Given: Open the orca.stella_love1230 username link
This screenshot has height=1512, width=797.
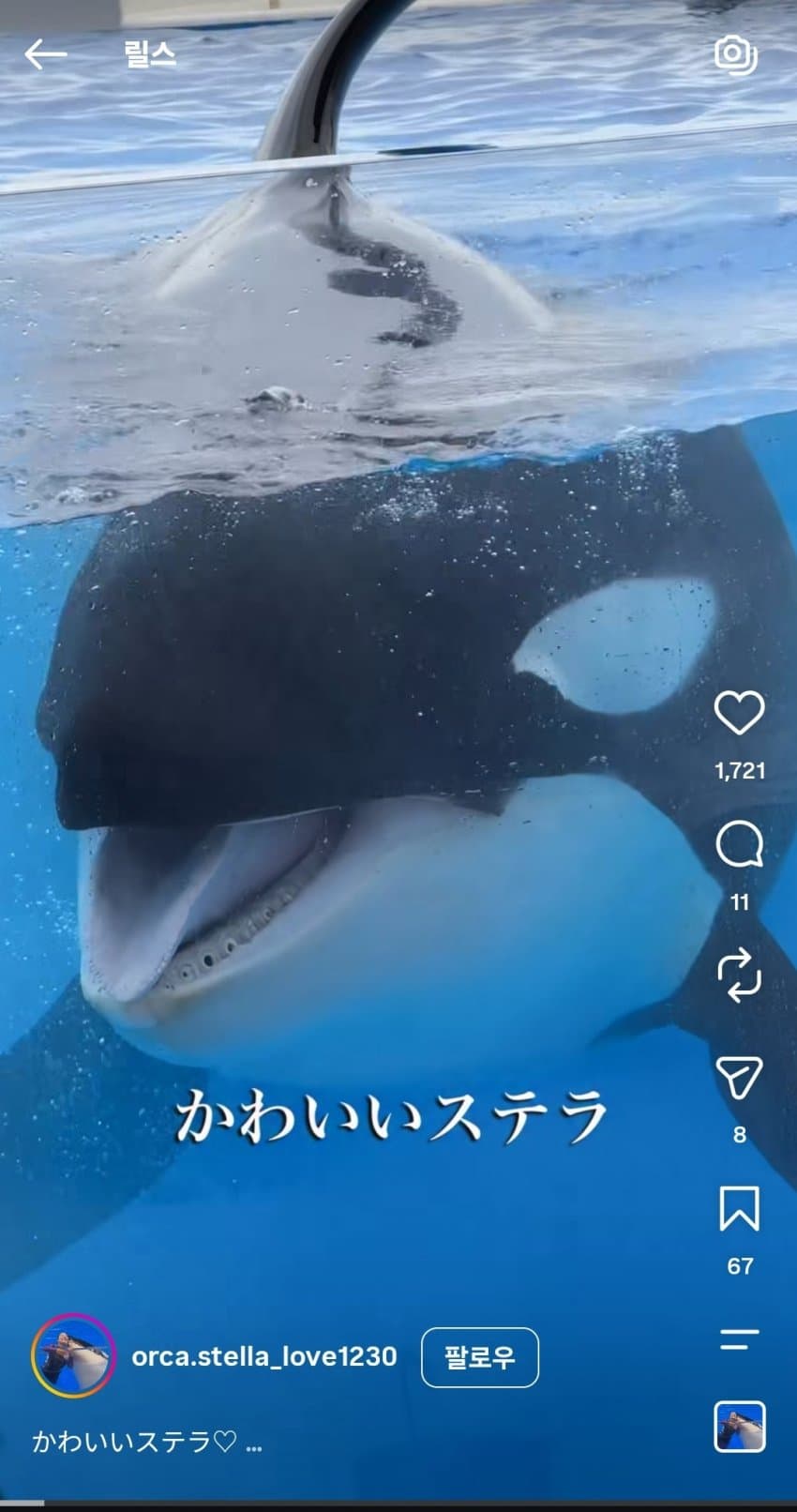Looking at the screenshot, I should [x=264, y=1356].
